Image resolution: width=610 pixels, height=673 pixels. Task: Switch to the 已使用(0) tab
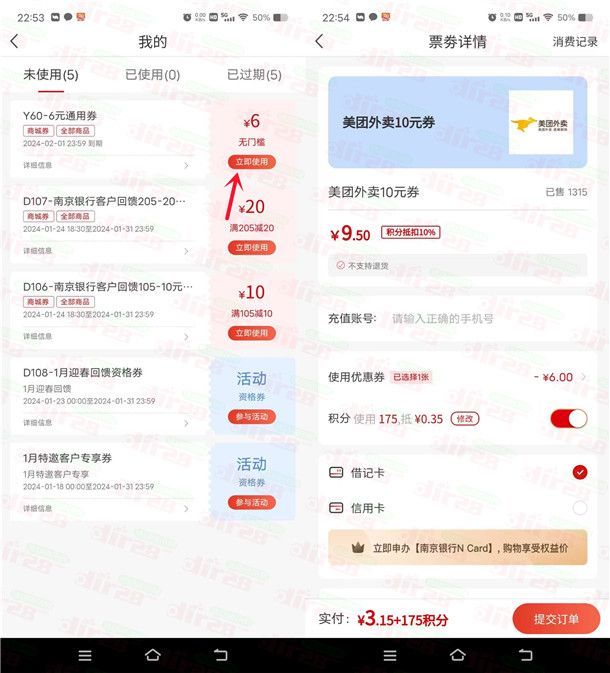(x=152, y=75)
